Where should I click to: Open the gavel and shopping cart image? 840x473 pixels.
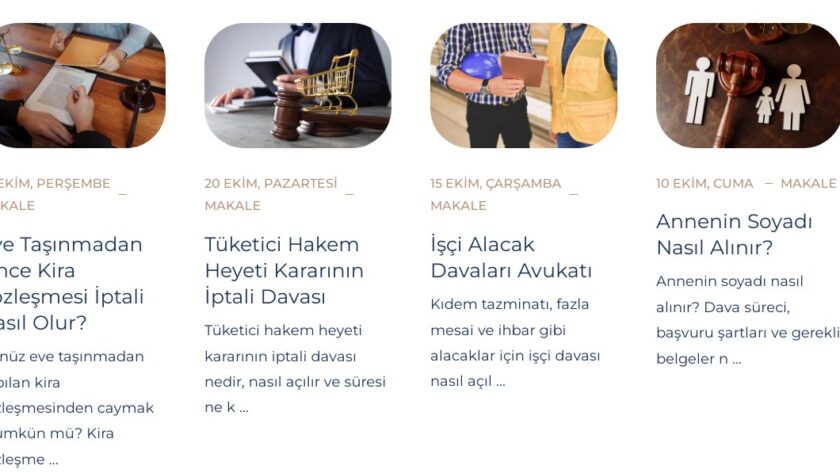[297, 86]
